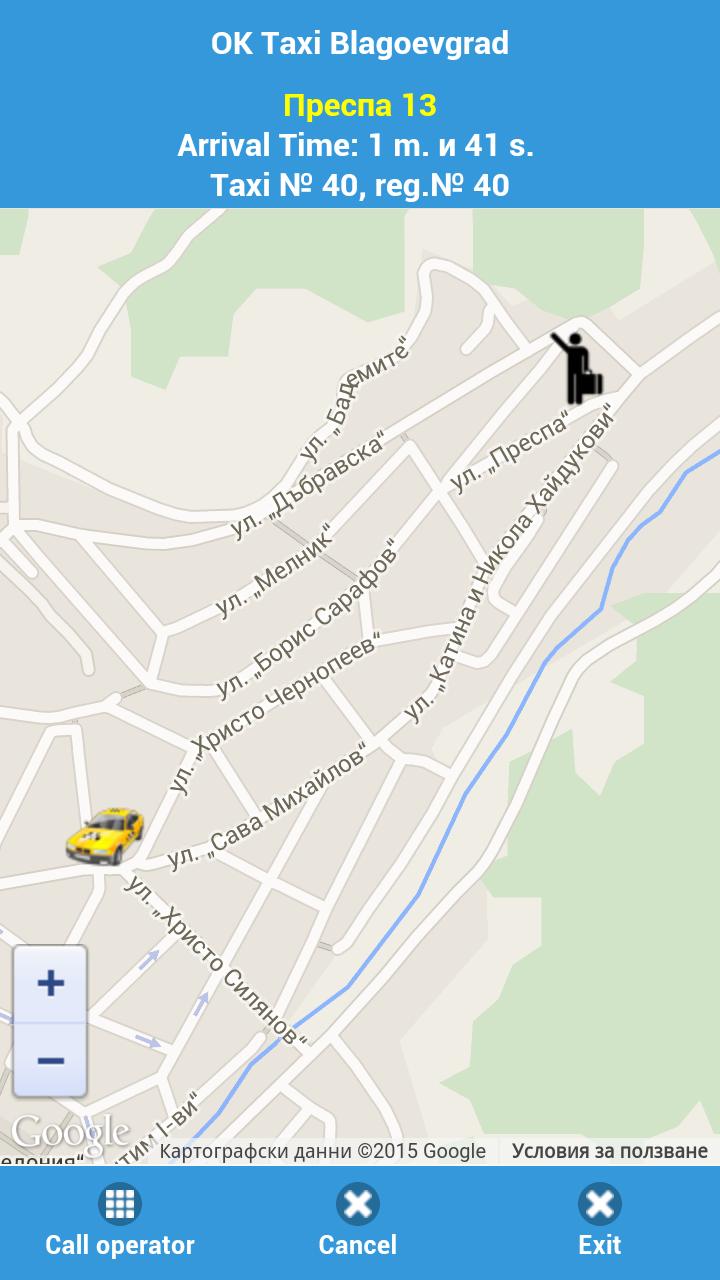Viewport: 720px width, 1280px height.
Task: Open the Условия за ползване terms link
Action: point(608,1150)
